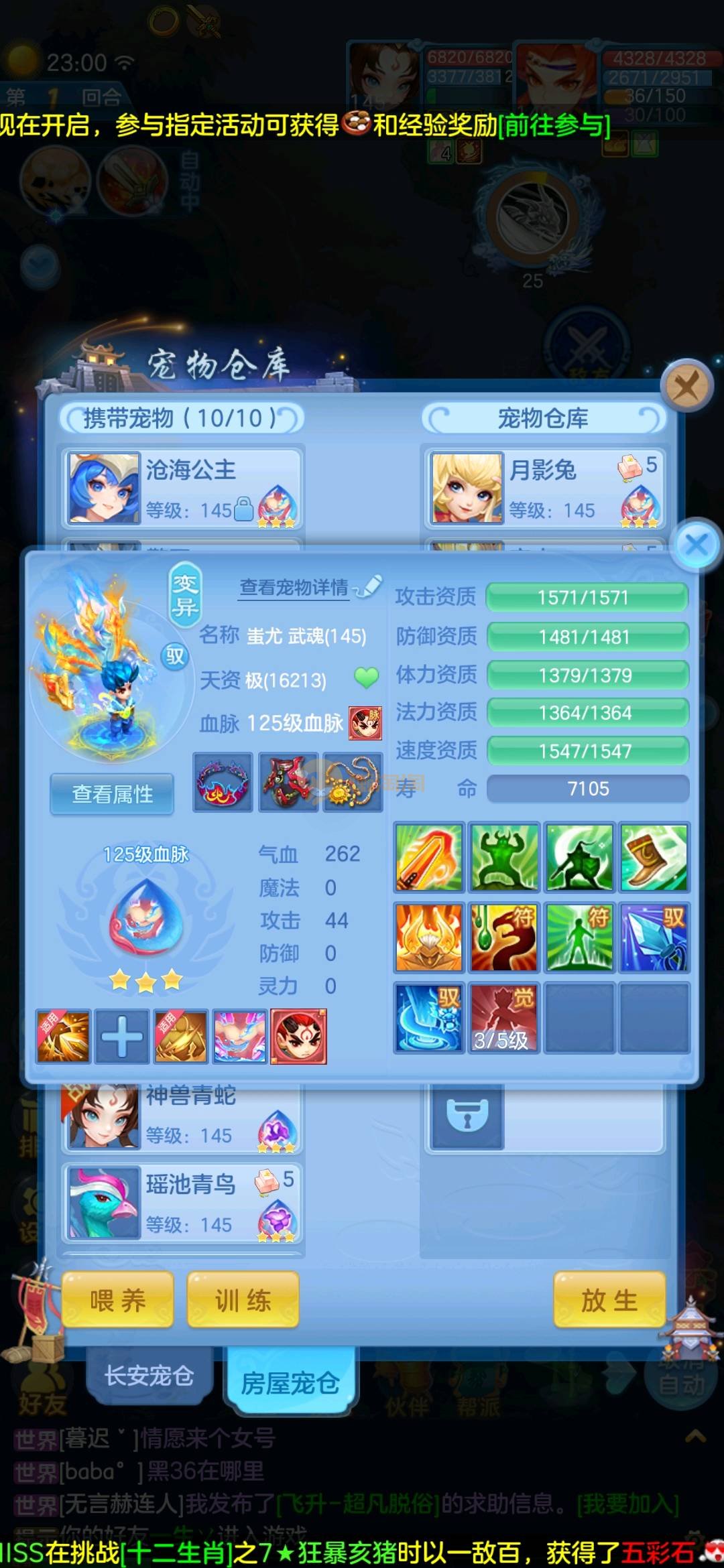724x1568 pixels.
Task: Tap the bloodline 脉 icon beside 125级血脉
Action: tap(365, 723)
